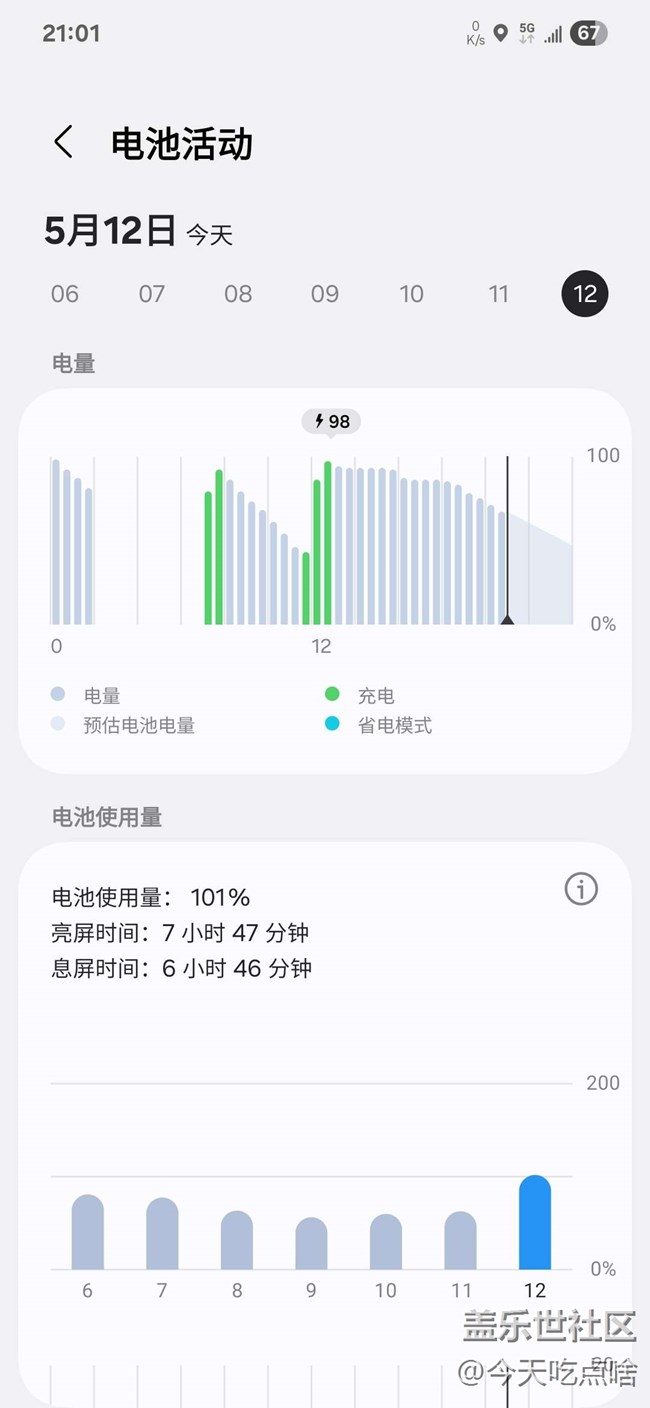Select the usage bar for day 7
Viewport: 650px width, 1408px height.
coord(162,1235)
